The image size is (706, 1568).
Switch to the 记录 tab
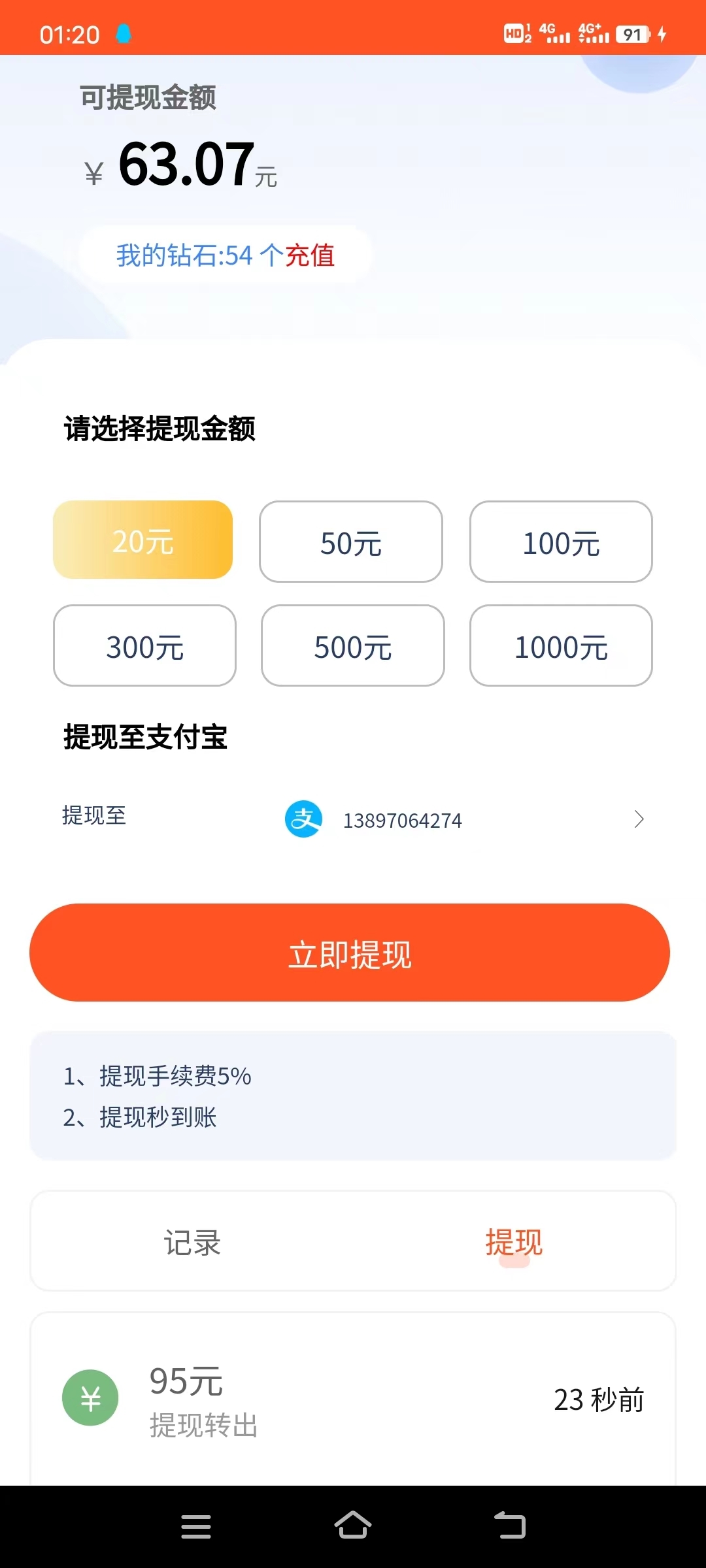[193, 1243]
